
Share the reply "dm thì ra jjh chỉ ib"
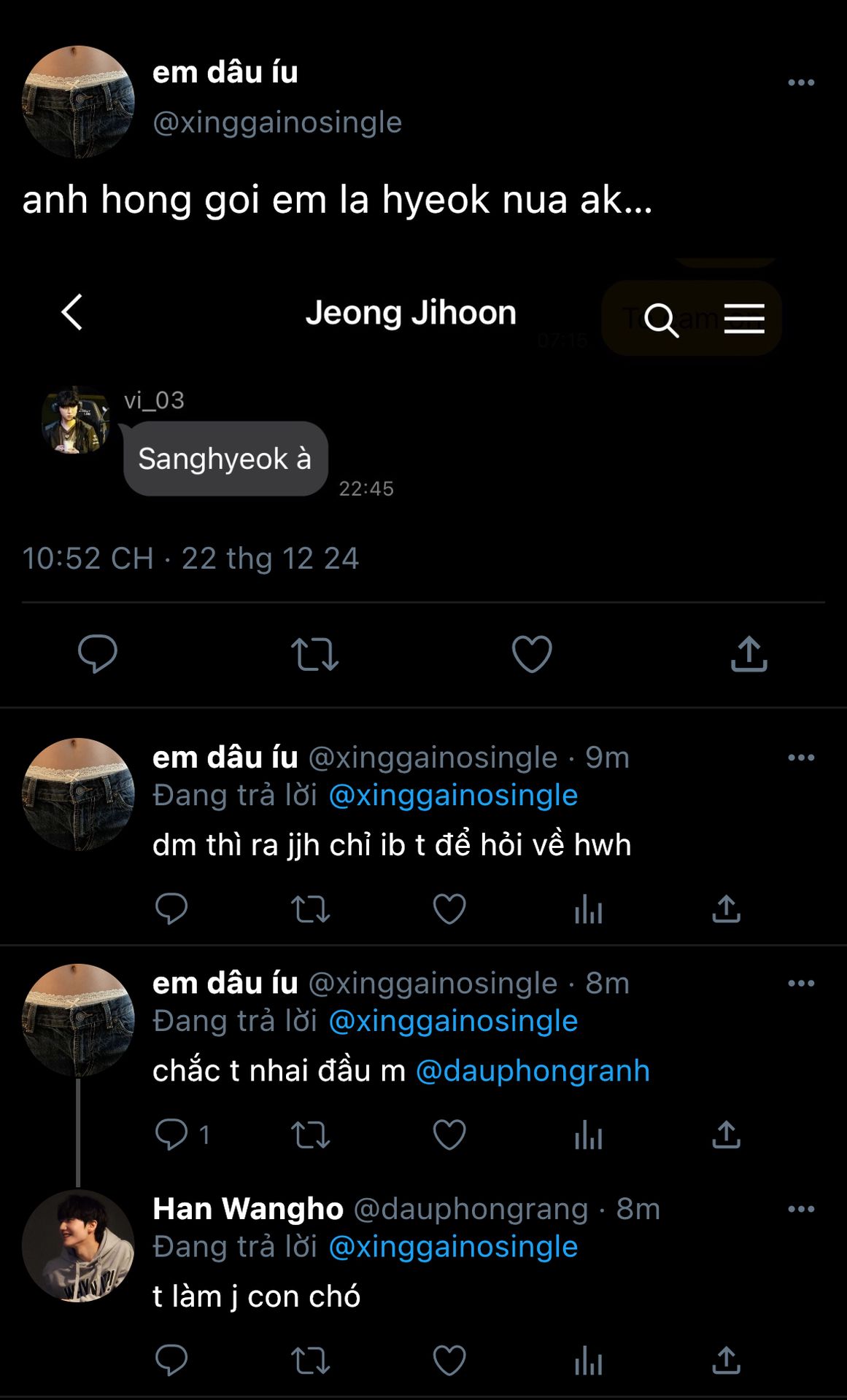(x=726, y=909)
